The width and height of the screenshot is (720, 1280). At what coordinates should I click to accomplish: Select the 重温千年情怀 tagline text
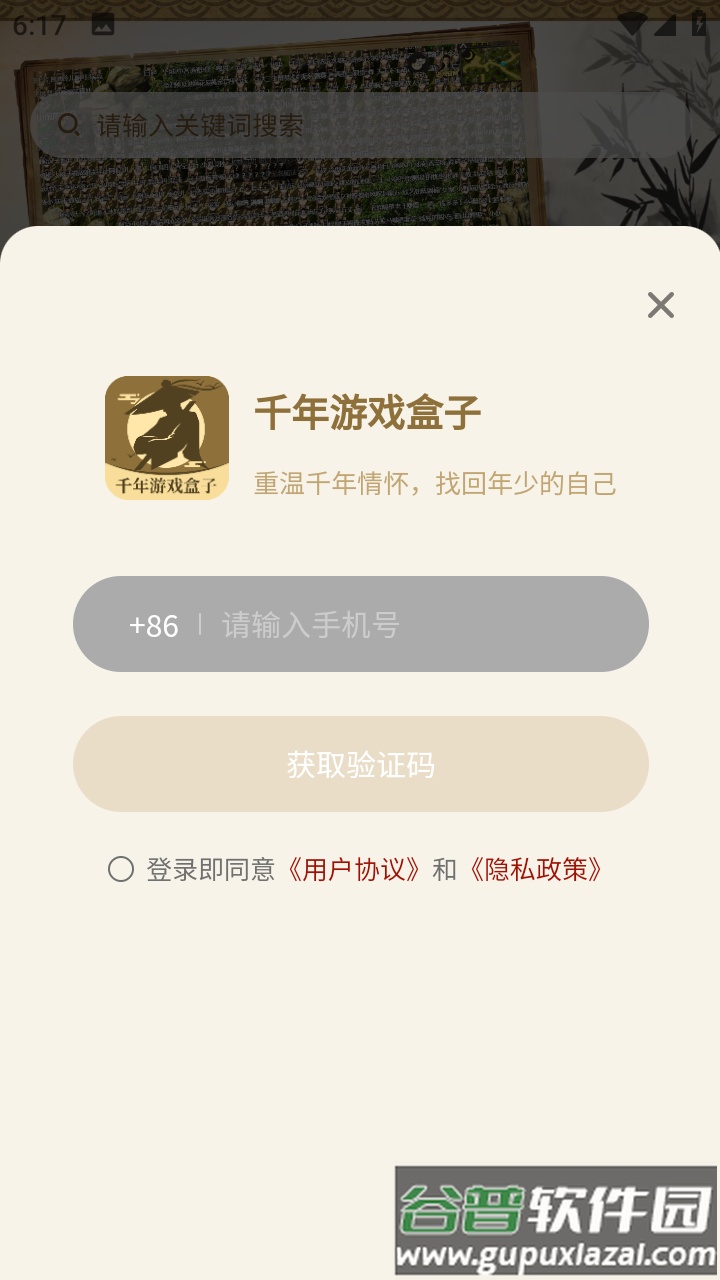[x=436, y=483]
